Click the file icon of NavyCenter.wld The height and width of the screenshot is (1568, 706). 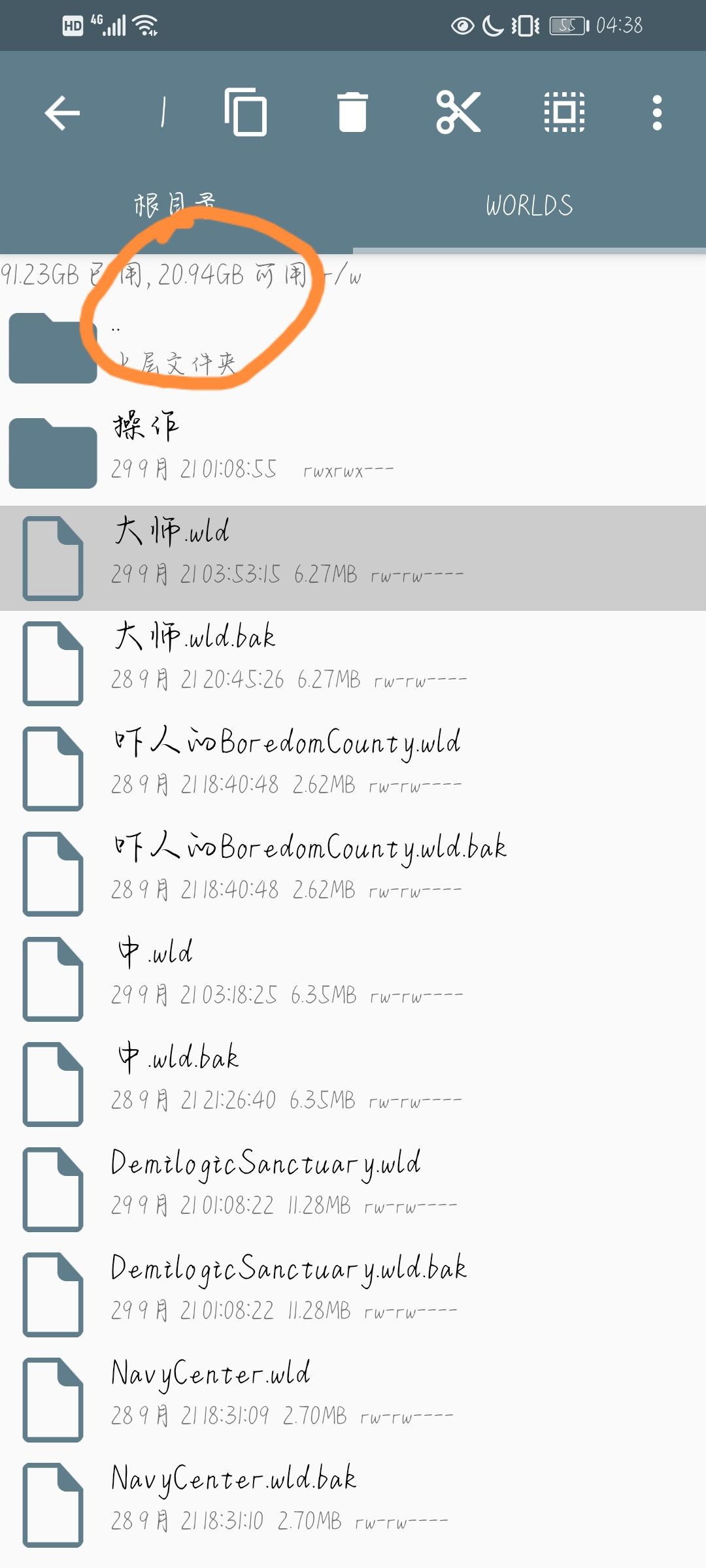52,1392
